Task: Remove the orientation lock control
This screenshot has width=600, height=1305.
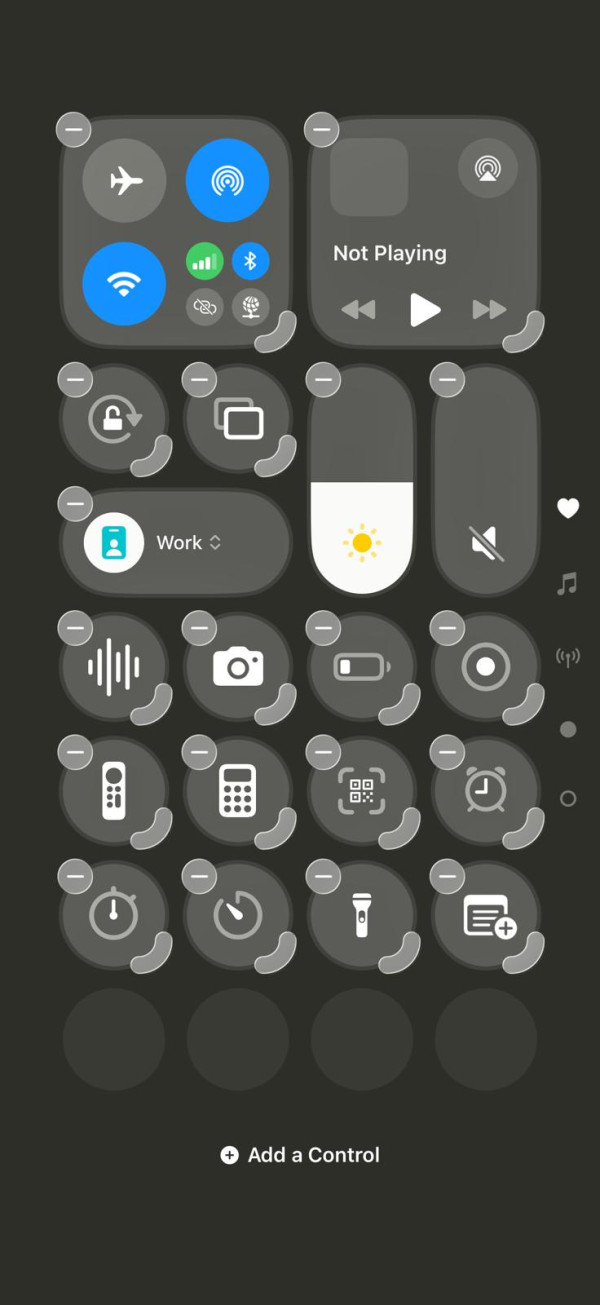Action: [74, 380]
